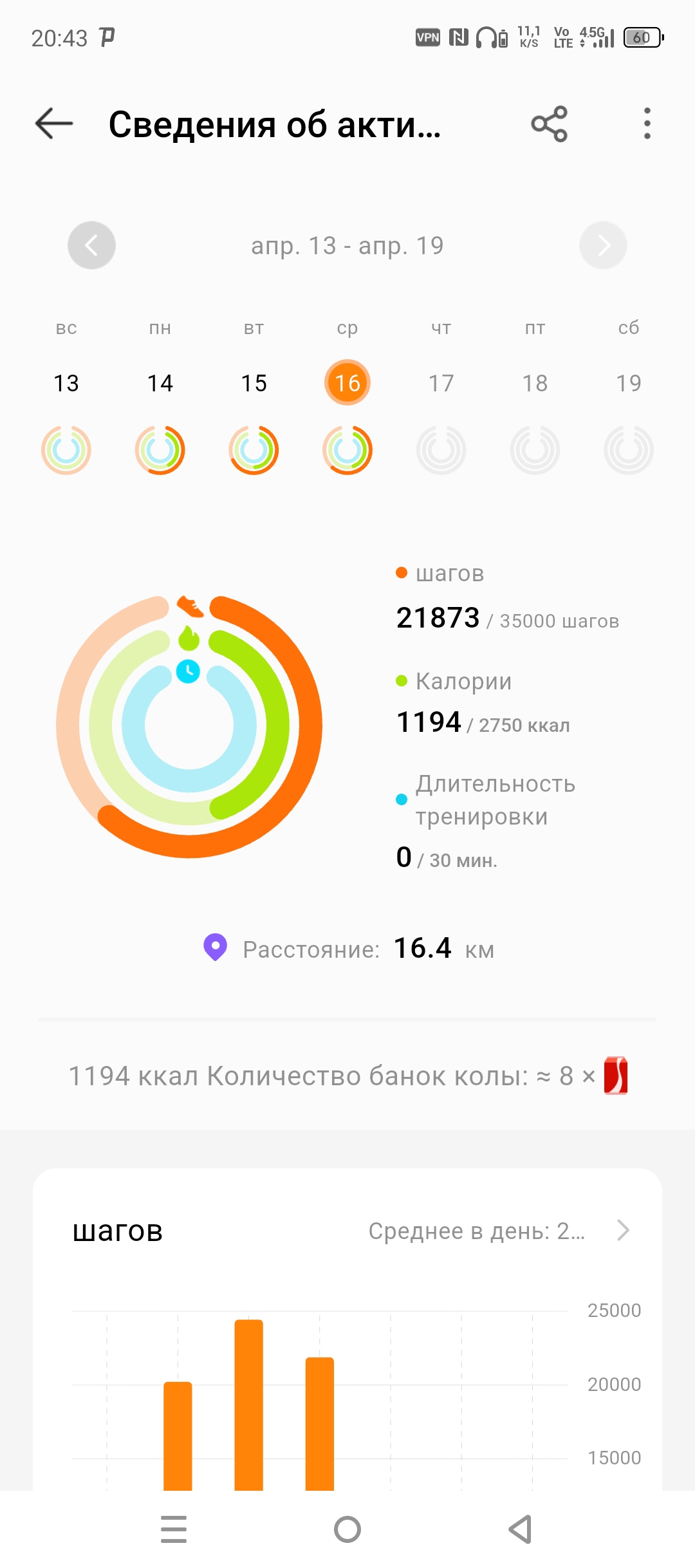Share the activity details
This screenshot has height=1568, width=695.
pos(549,124)
